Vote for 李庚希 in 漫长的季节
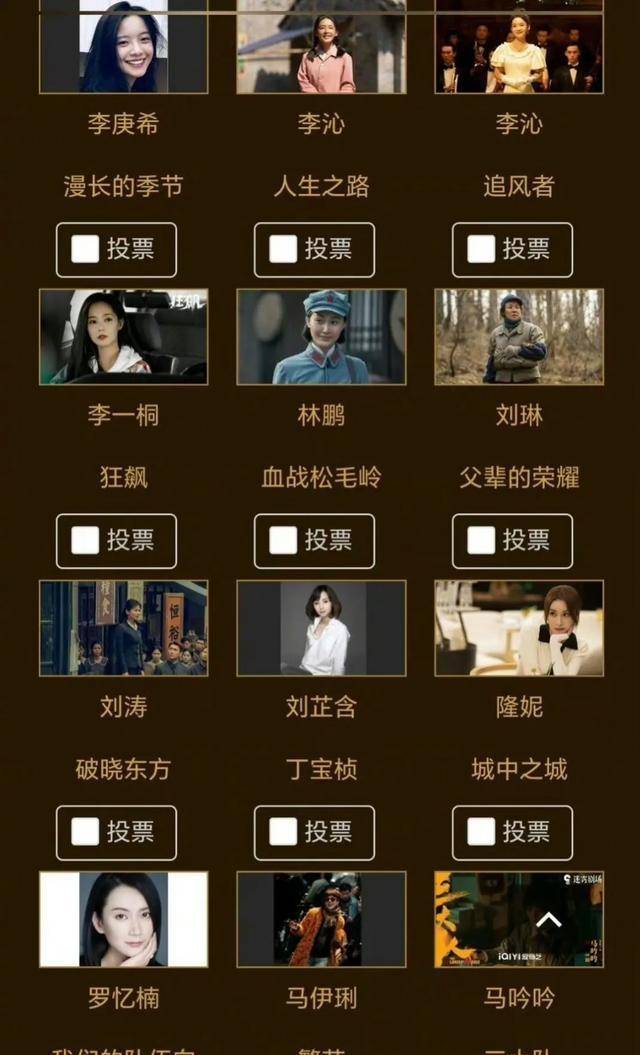The image size is (640, 1055). pos(116,250)
